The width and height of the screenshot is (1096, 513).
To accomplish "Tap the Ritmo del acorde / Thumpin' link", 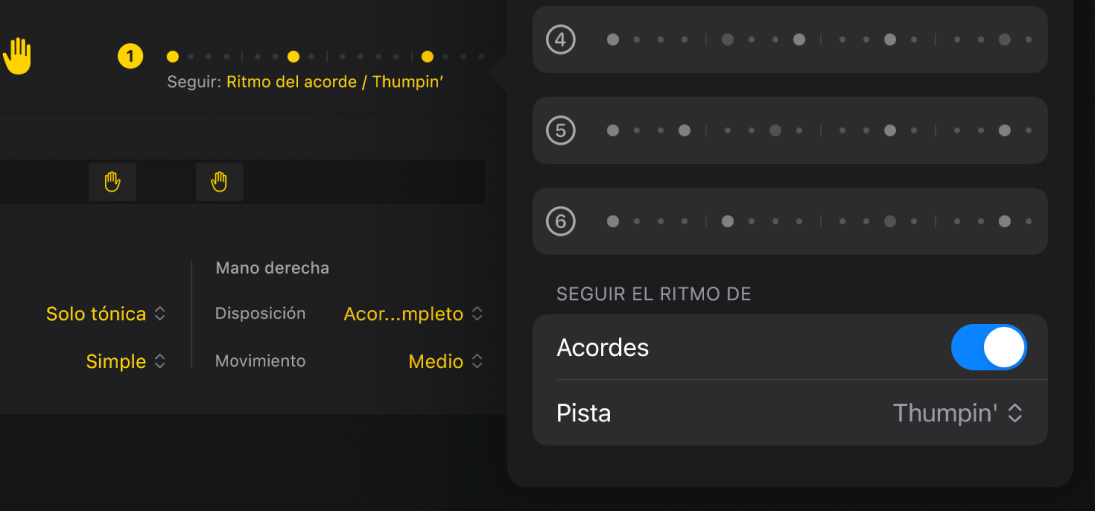I will [334, 82].
